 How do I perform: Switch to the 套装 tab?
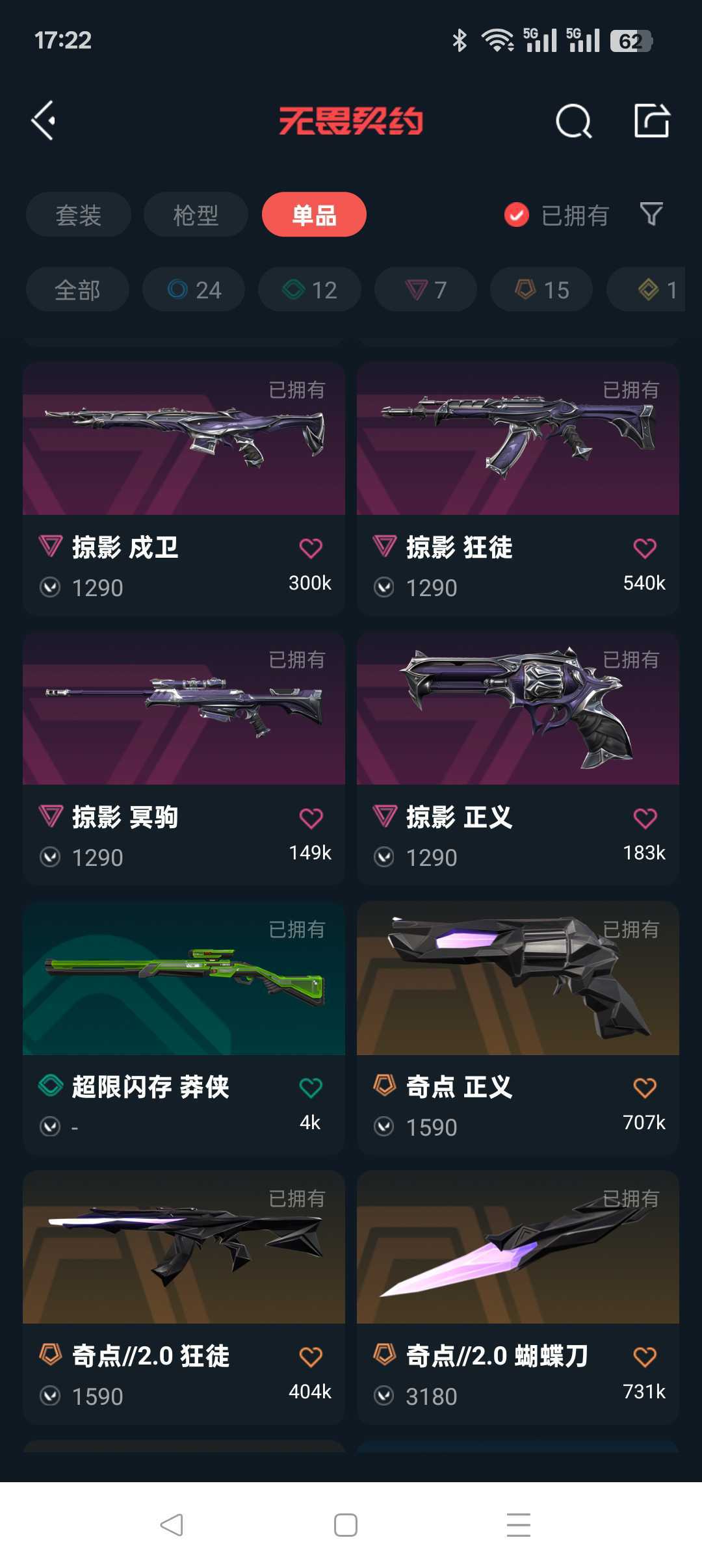pyautogui.click(x=79, y=215)
